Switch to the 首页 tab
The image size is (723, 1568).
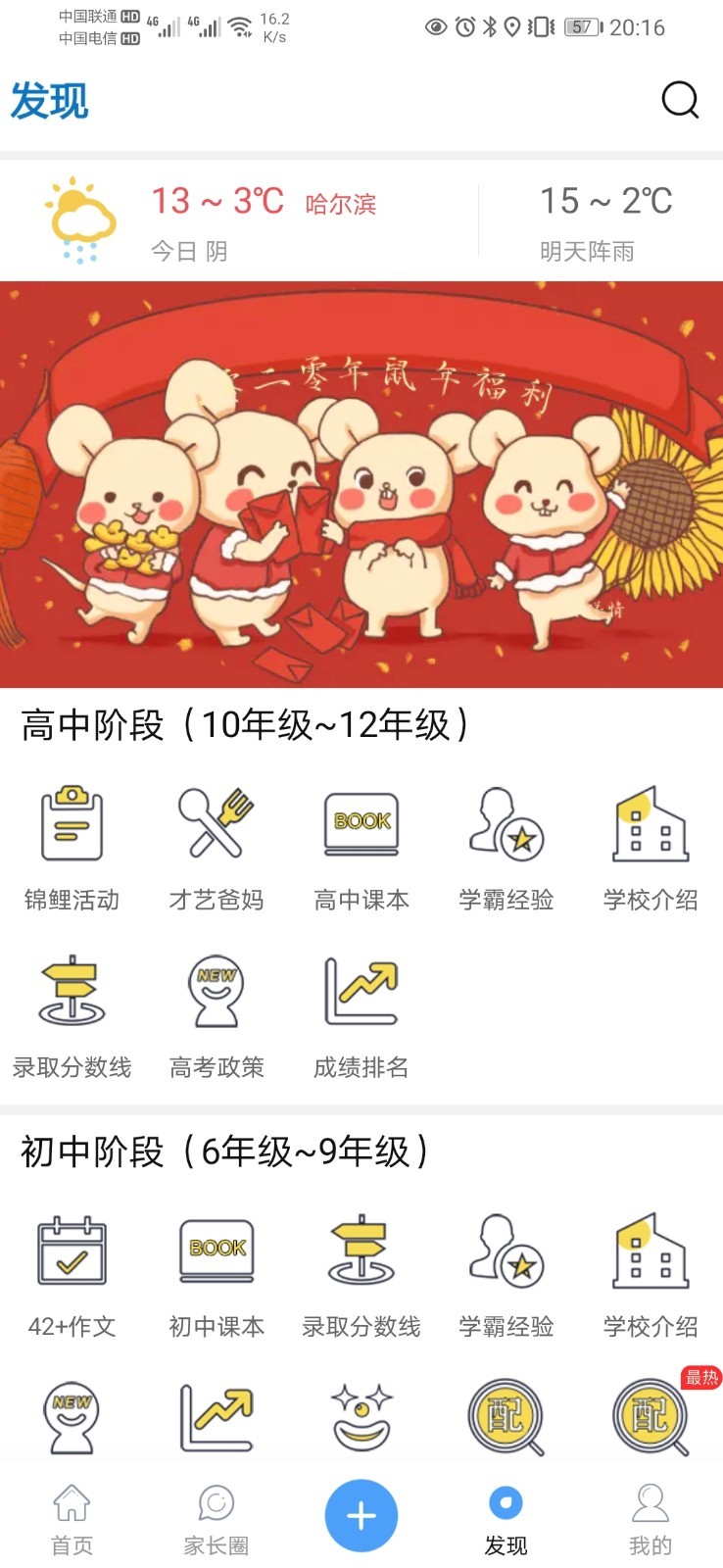pos(72,1518)
